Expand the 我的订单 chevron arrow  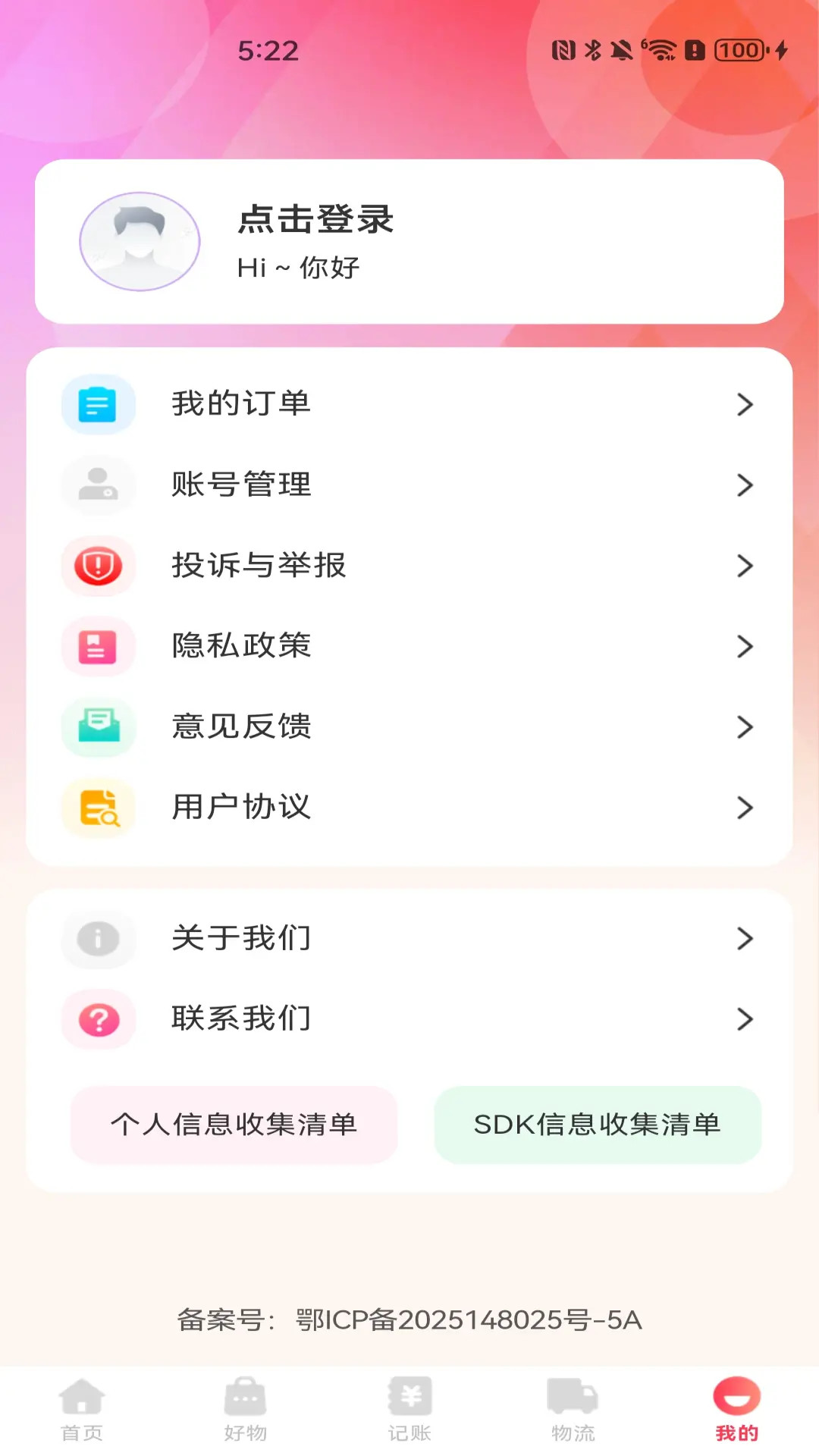(745, 405)
